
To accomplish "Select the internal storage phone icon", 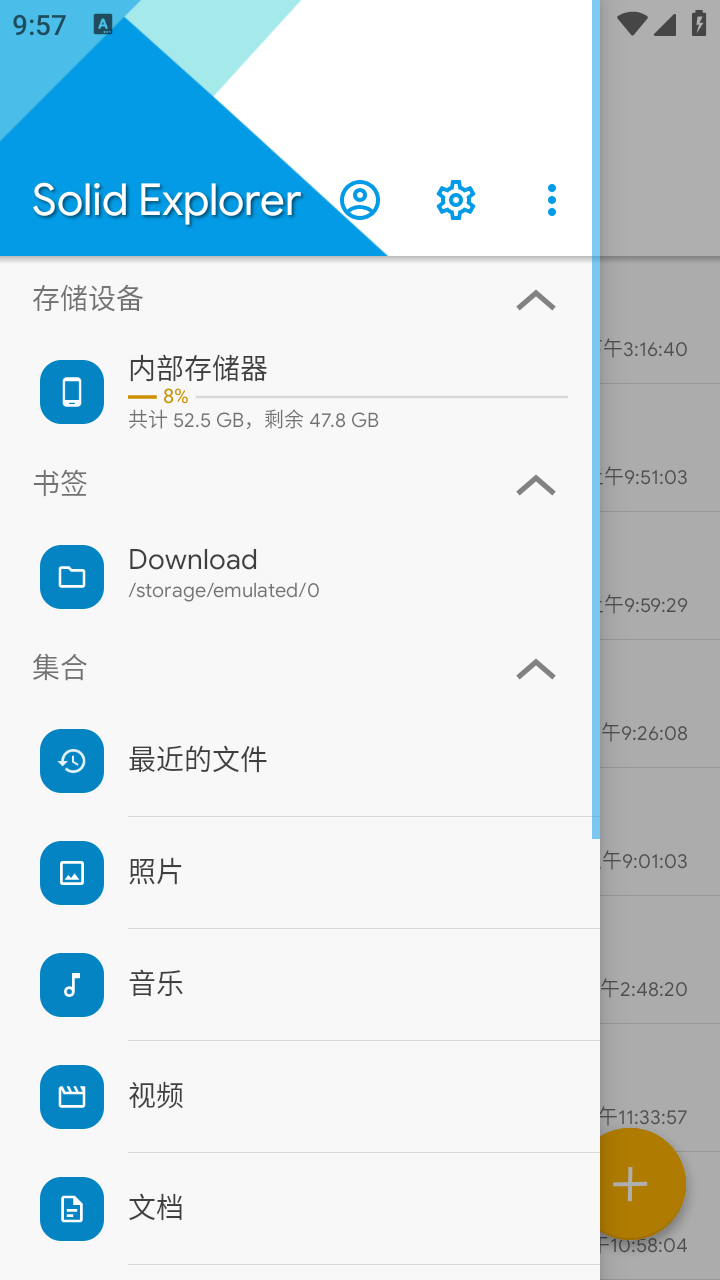I will [x=71, y=391].
